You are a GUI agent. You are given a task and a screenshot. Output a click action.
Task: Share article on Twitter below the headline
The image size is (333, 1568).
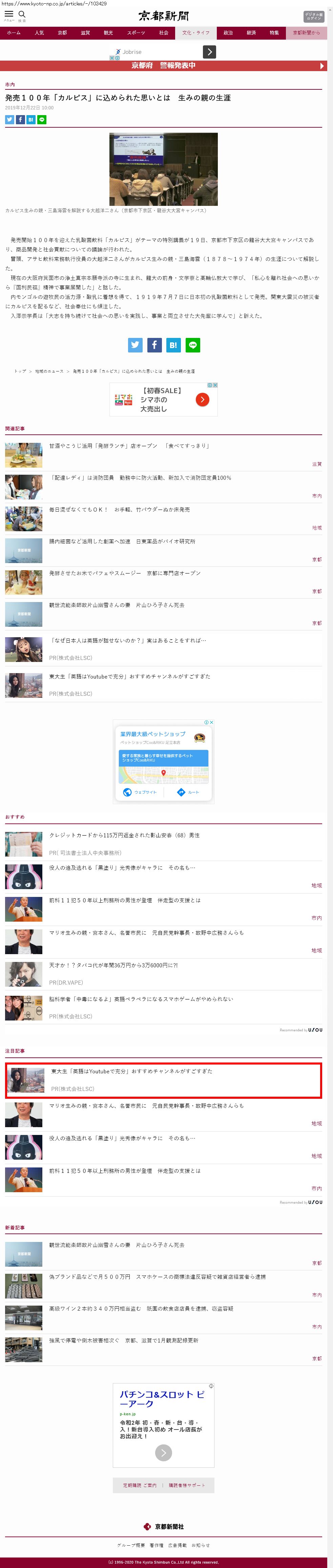point(10,120)
